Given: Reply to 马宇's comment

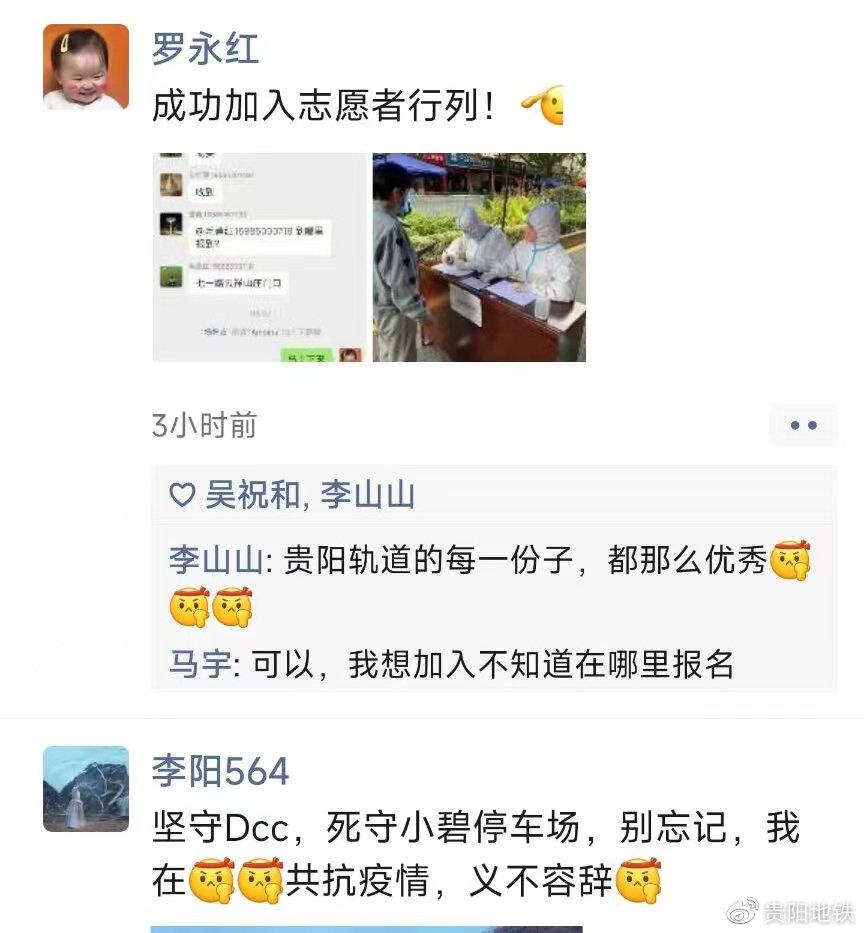Looking at the screenshot, I should coord(480,664).
